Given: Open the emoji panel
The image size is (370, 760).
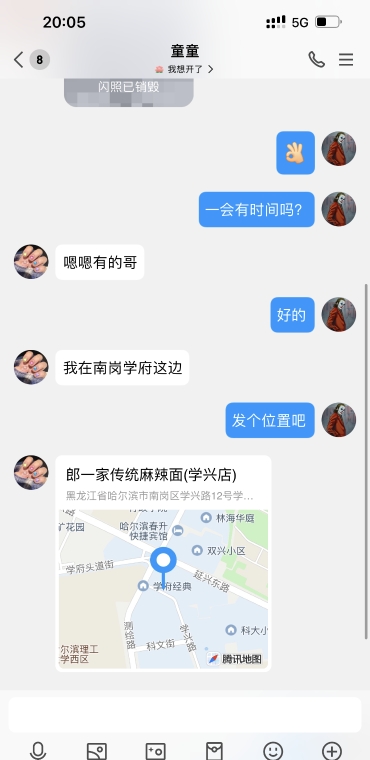Looking at the screenshot, I should tap(273, 751).
